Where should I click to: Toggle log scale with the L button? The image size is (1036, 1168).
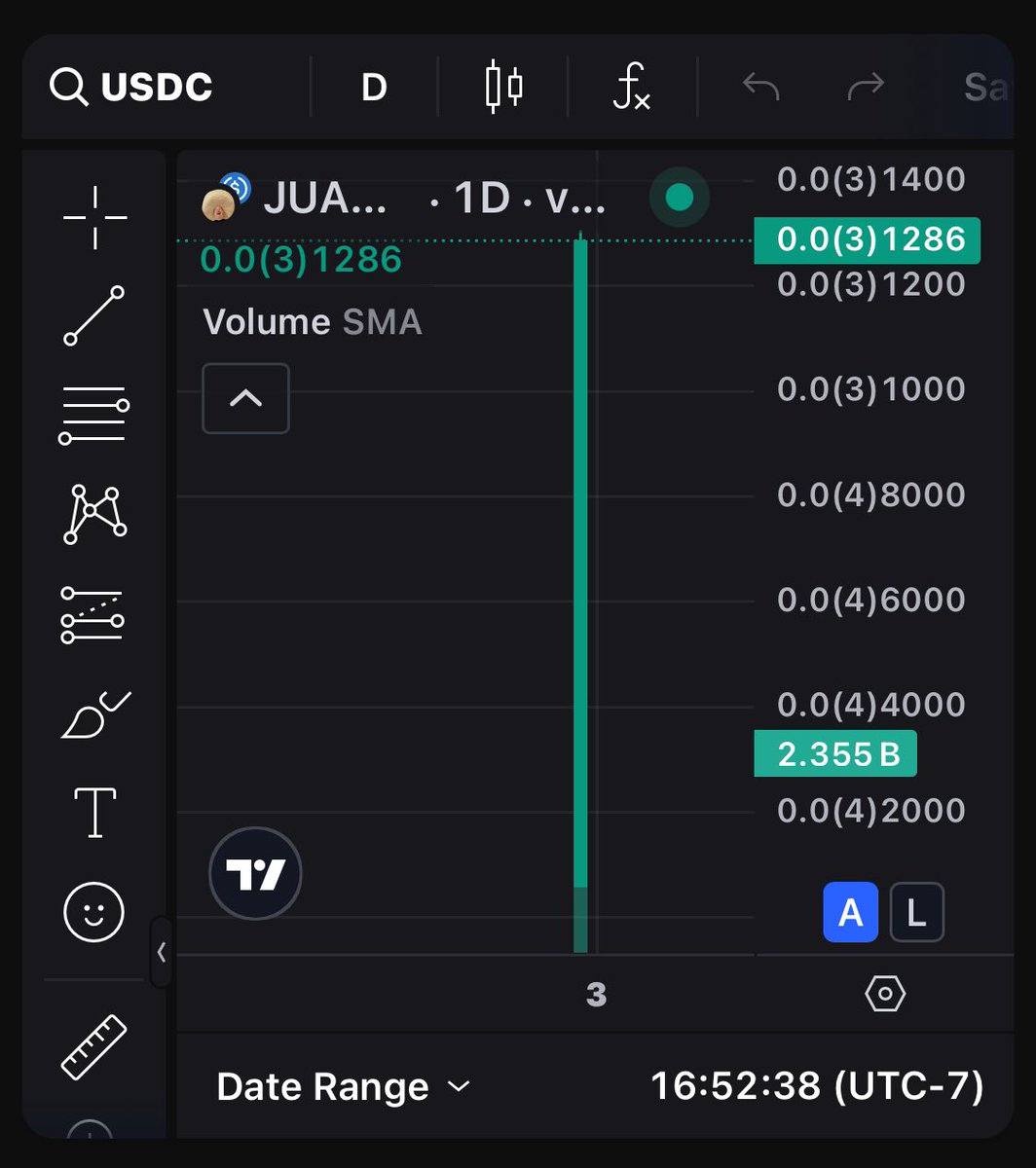click(x=916, y=912)
